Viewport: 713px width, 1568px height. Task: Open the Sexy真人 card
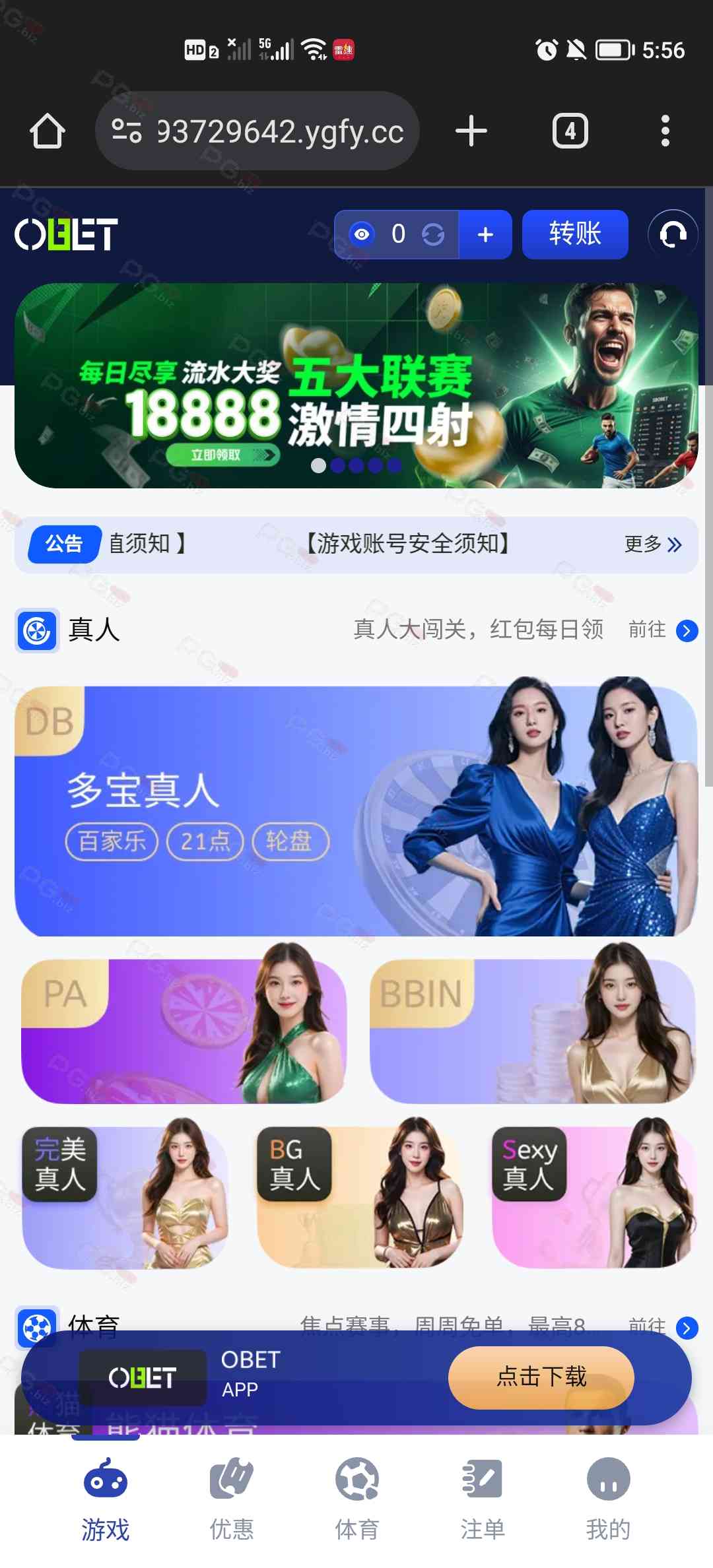click(x=594, y=1196)
